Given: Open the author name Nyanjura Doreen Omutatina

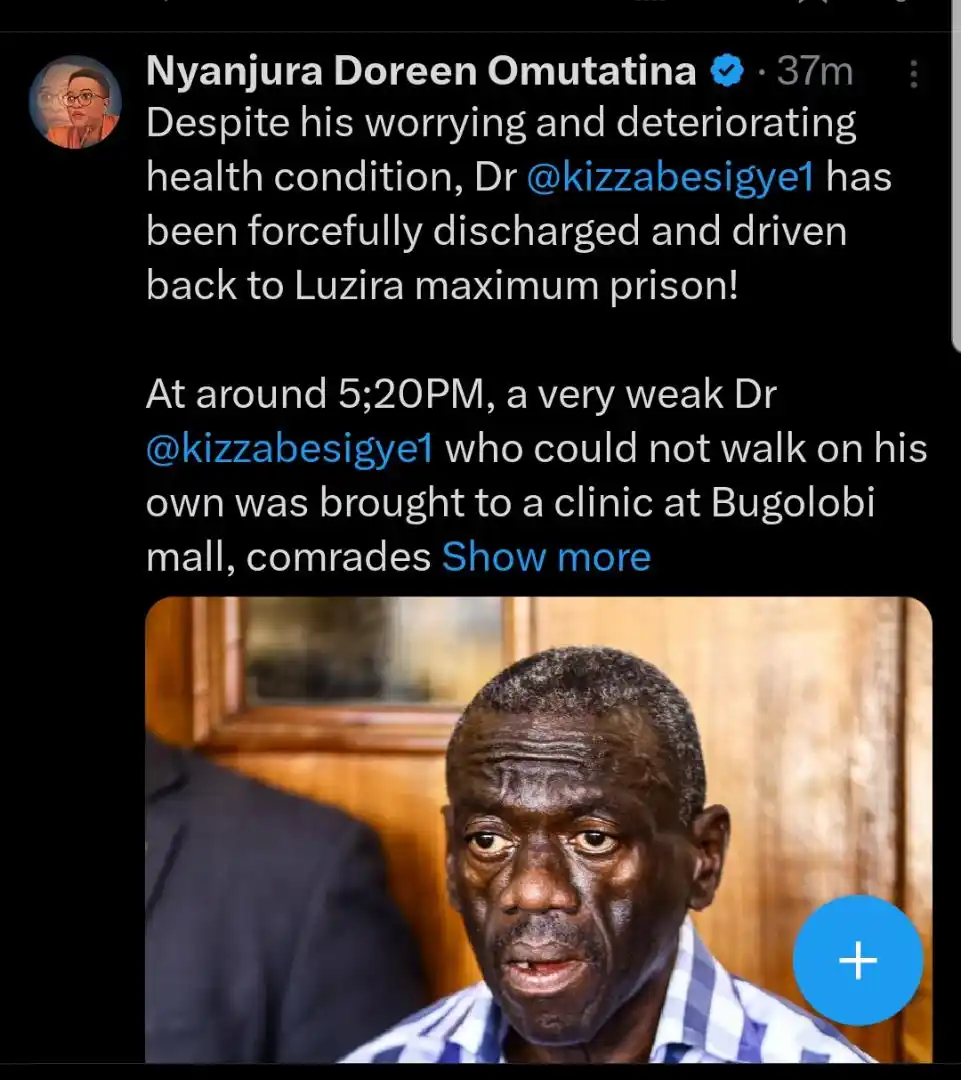Looking at the screenshot, I should (421, 71).
